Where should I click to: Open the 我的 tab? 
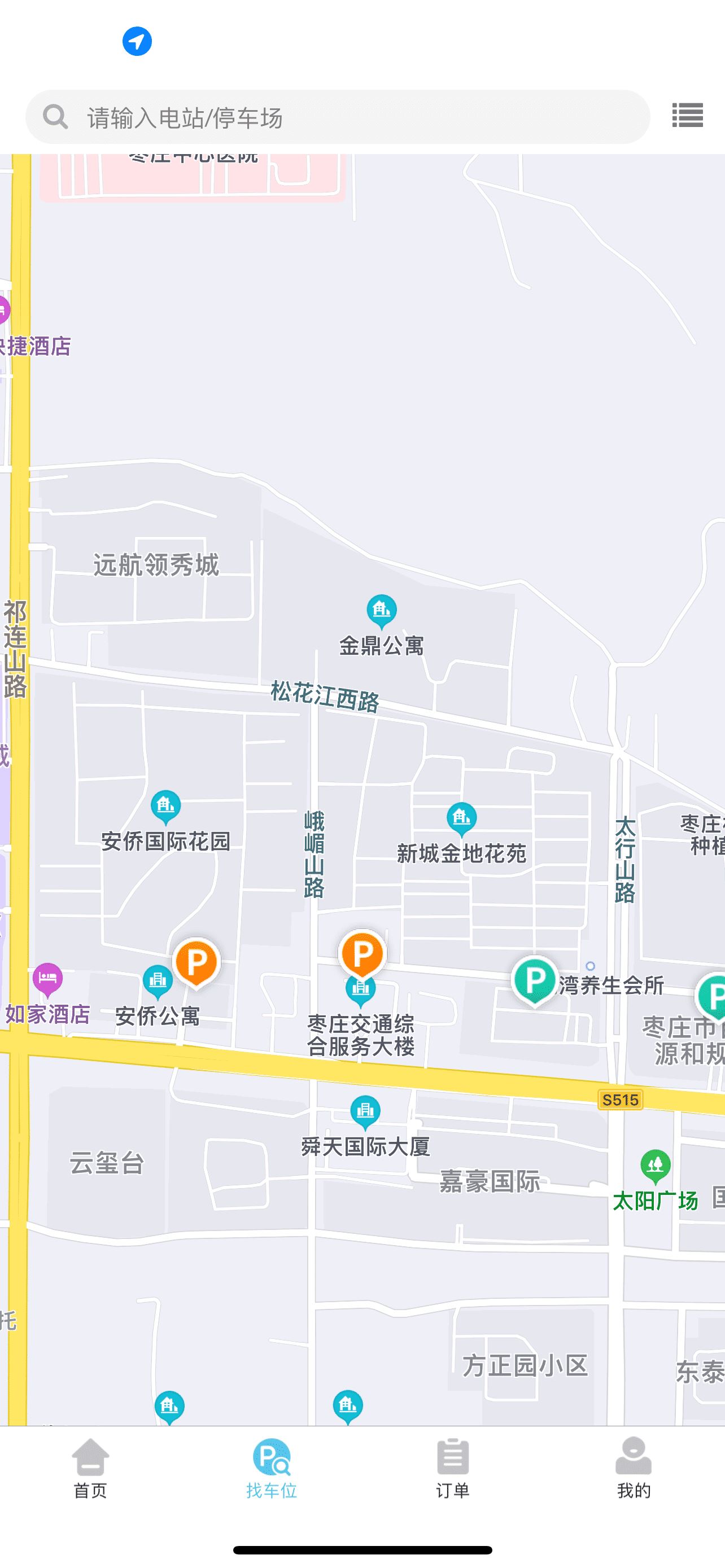pos(634,1469)
